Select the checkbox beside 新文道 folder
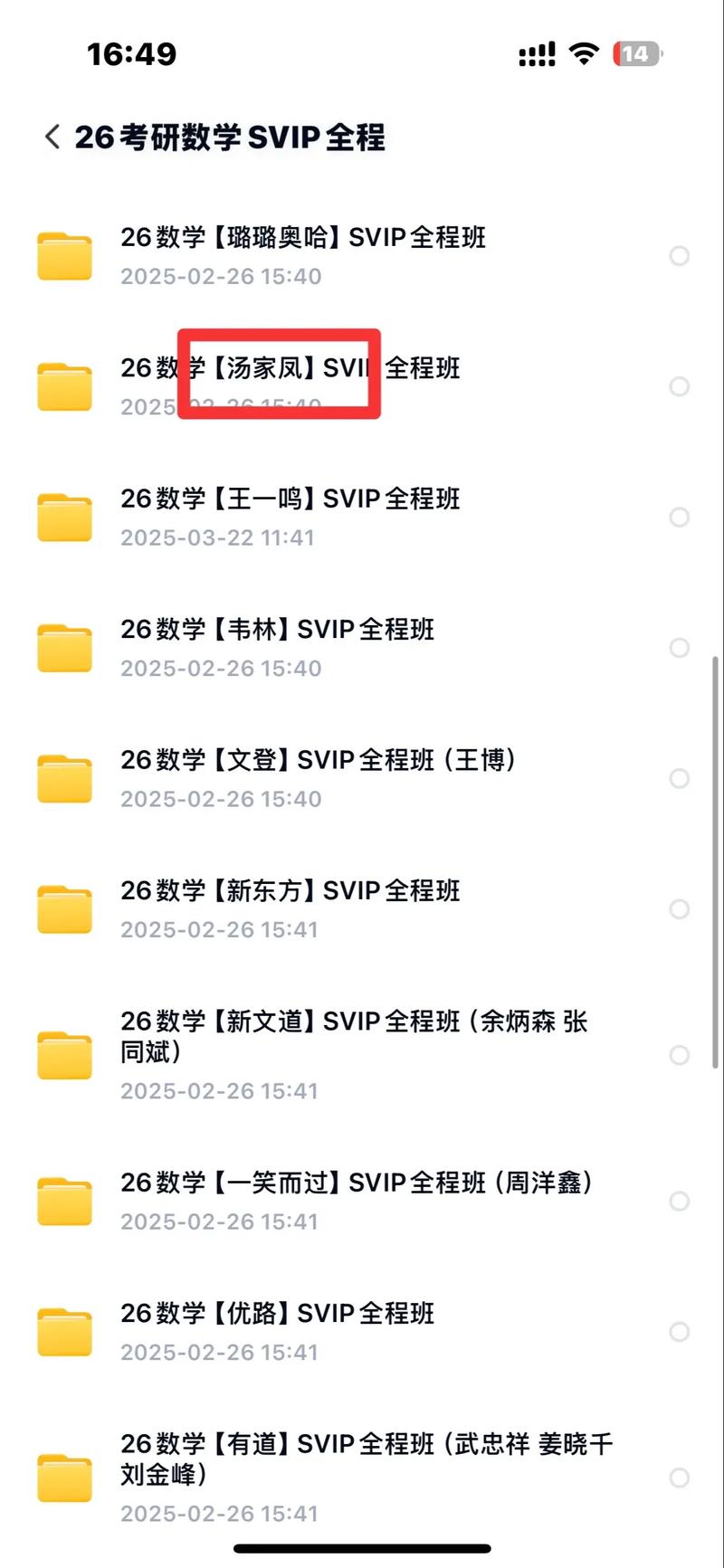The width and height of the screenshot is (724, 1568). click(680, 1055)
